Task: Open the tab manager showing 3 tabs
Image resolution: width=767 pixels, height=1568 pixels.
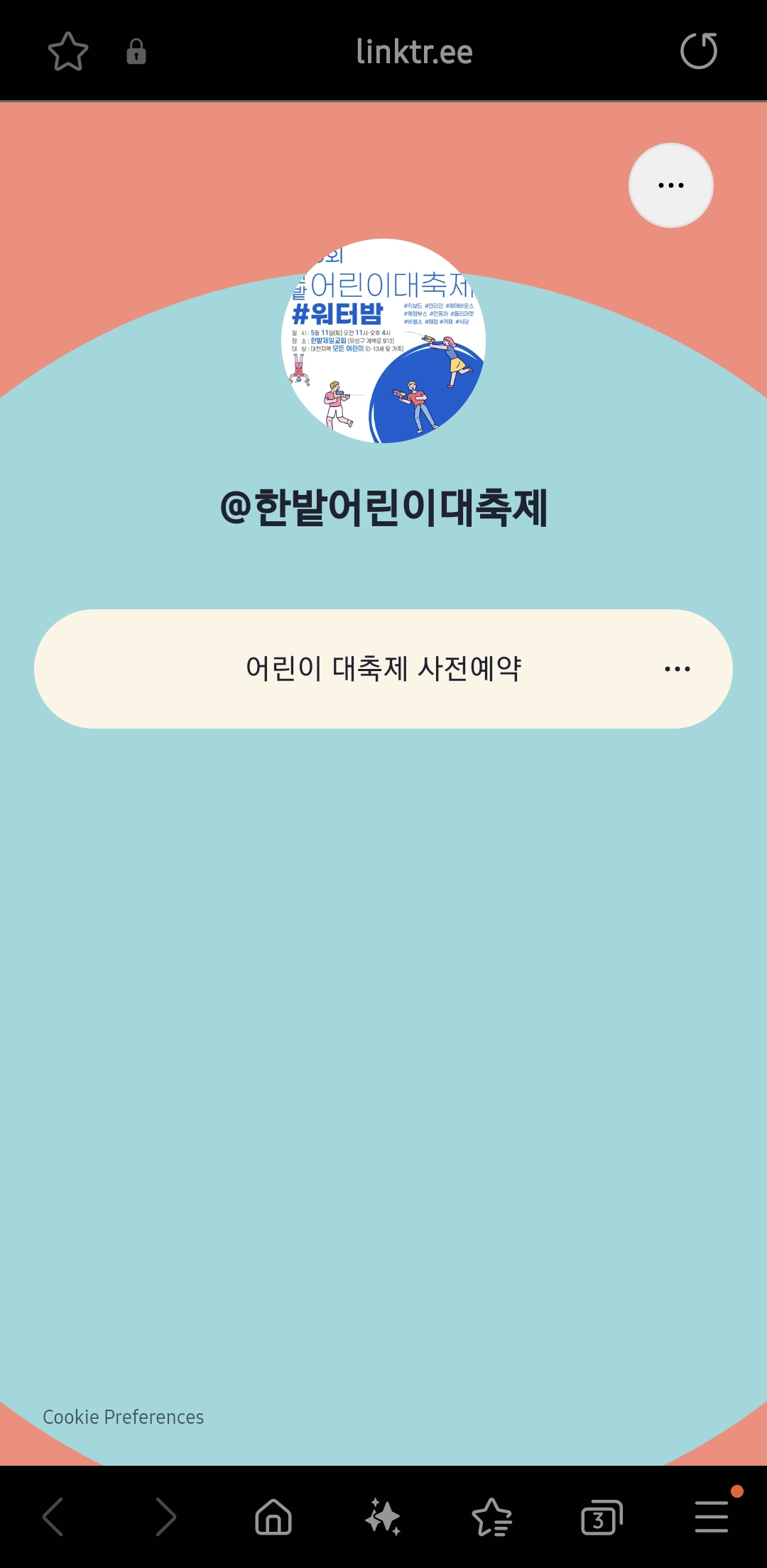Action: point(602,1515)
